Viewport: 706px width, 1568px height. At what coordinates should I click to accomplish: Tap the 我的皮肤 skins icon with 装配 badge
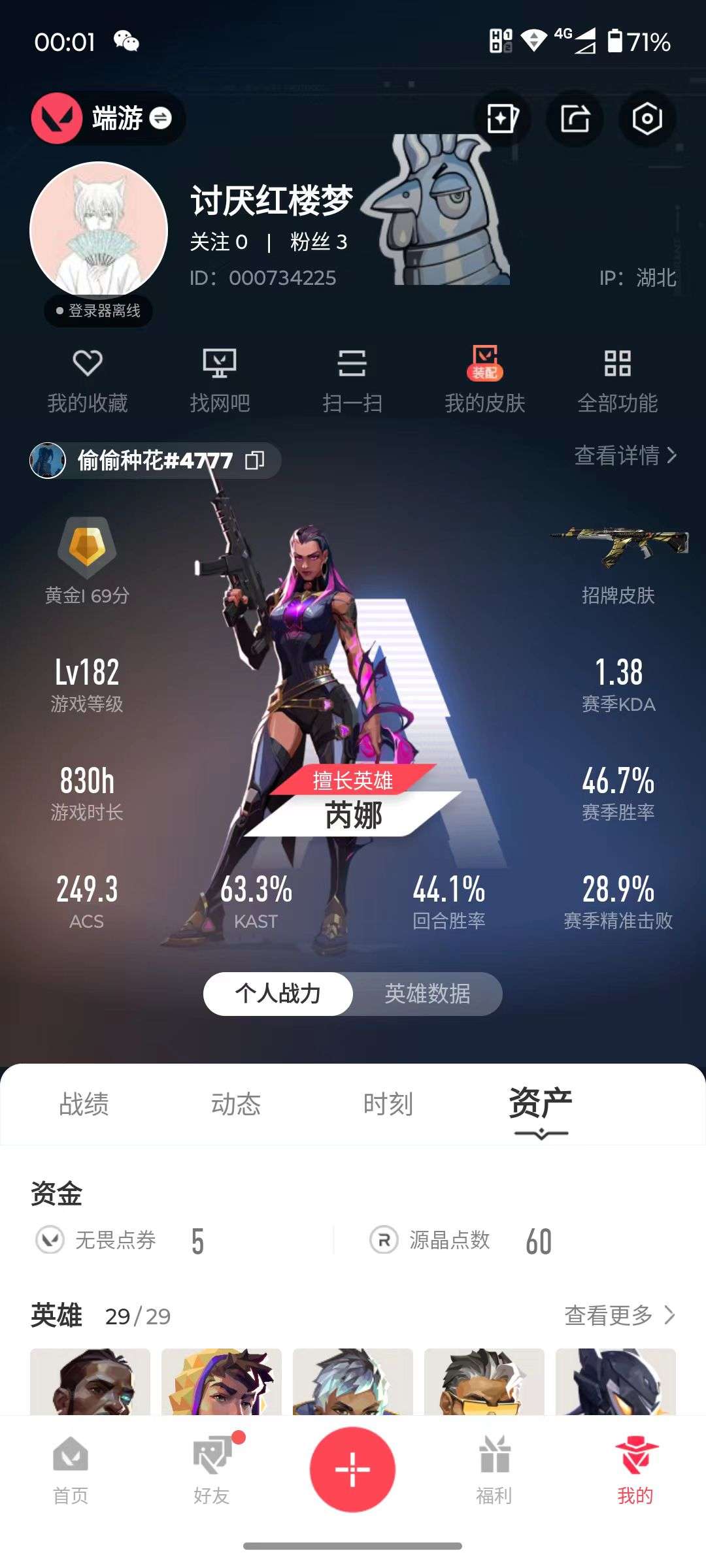484,376
